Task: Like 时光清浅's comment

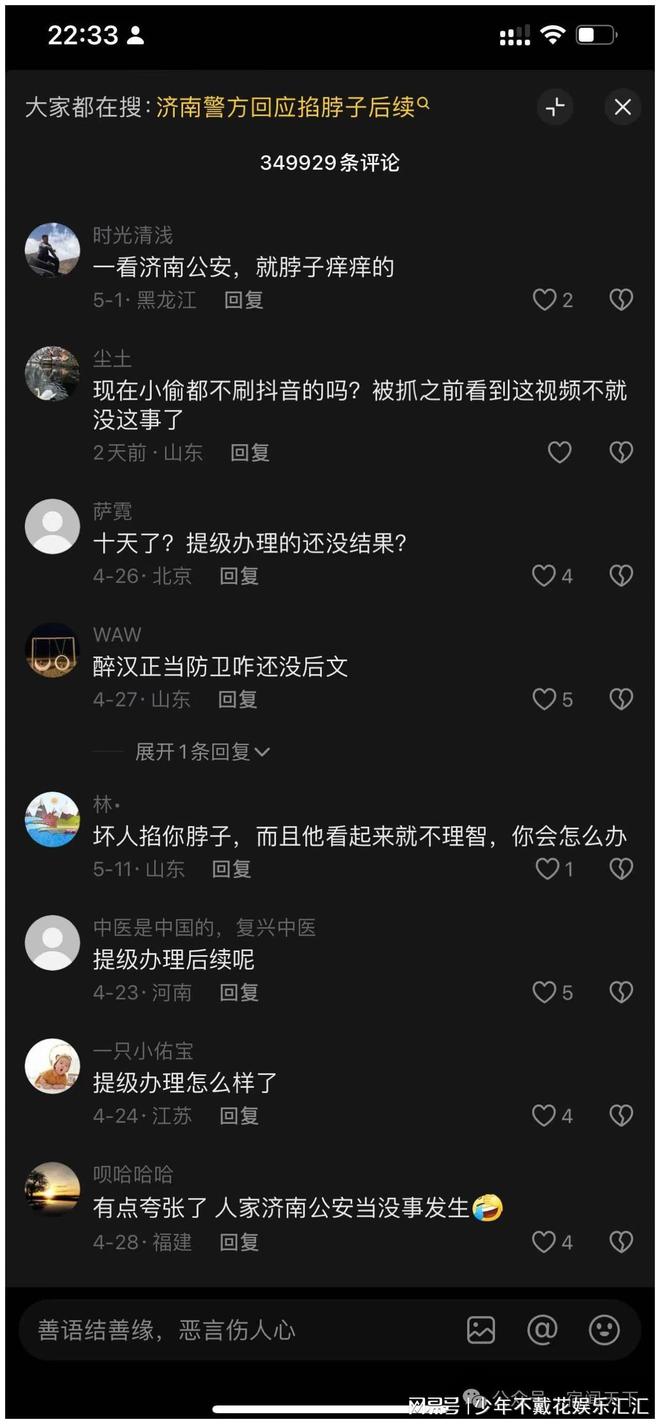Action: (544, 300)
